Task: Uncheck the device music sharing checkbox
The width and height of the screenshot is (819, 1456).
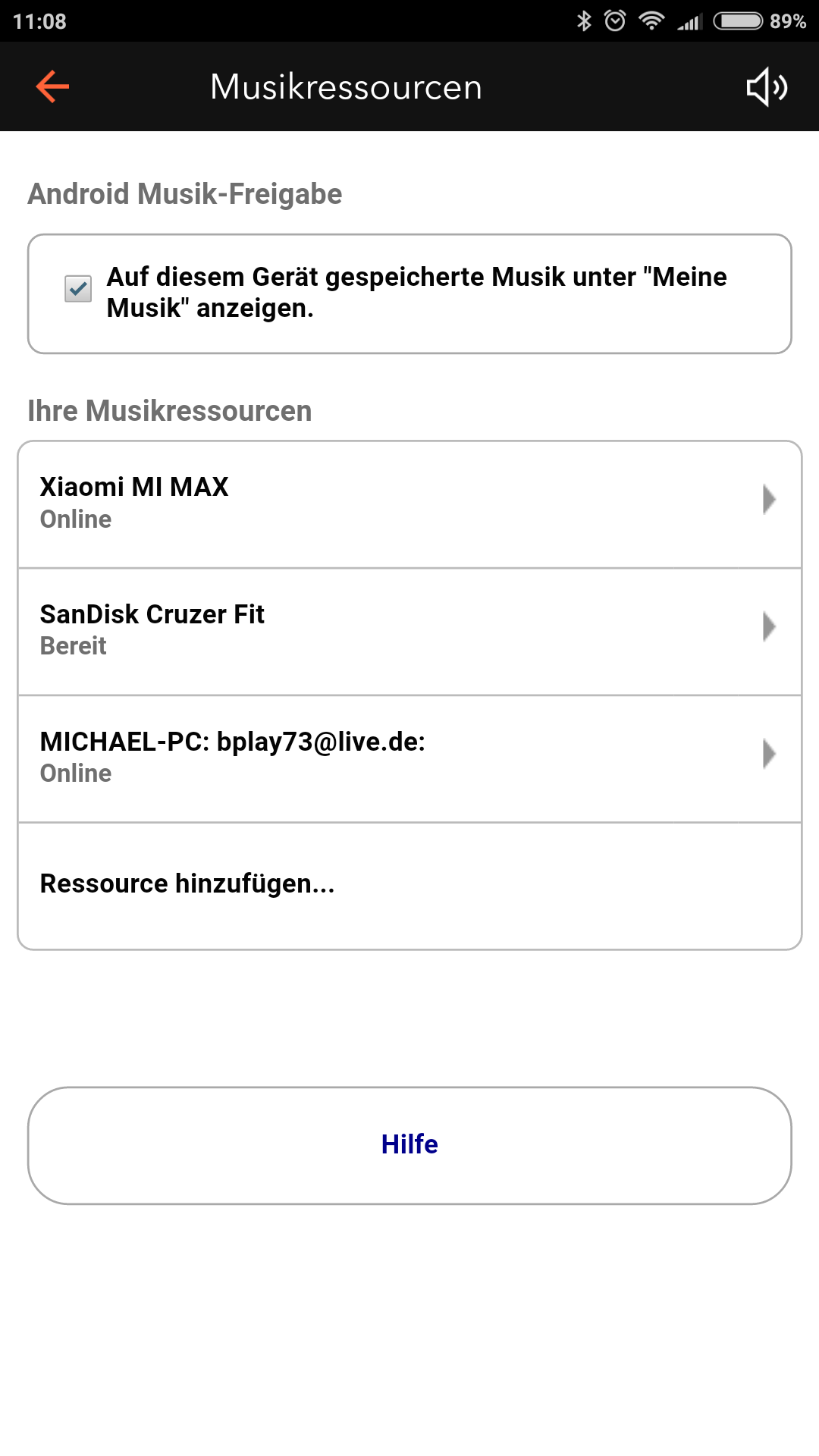Action: tap(78, 289)
